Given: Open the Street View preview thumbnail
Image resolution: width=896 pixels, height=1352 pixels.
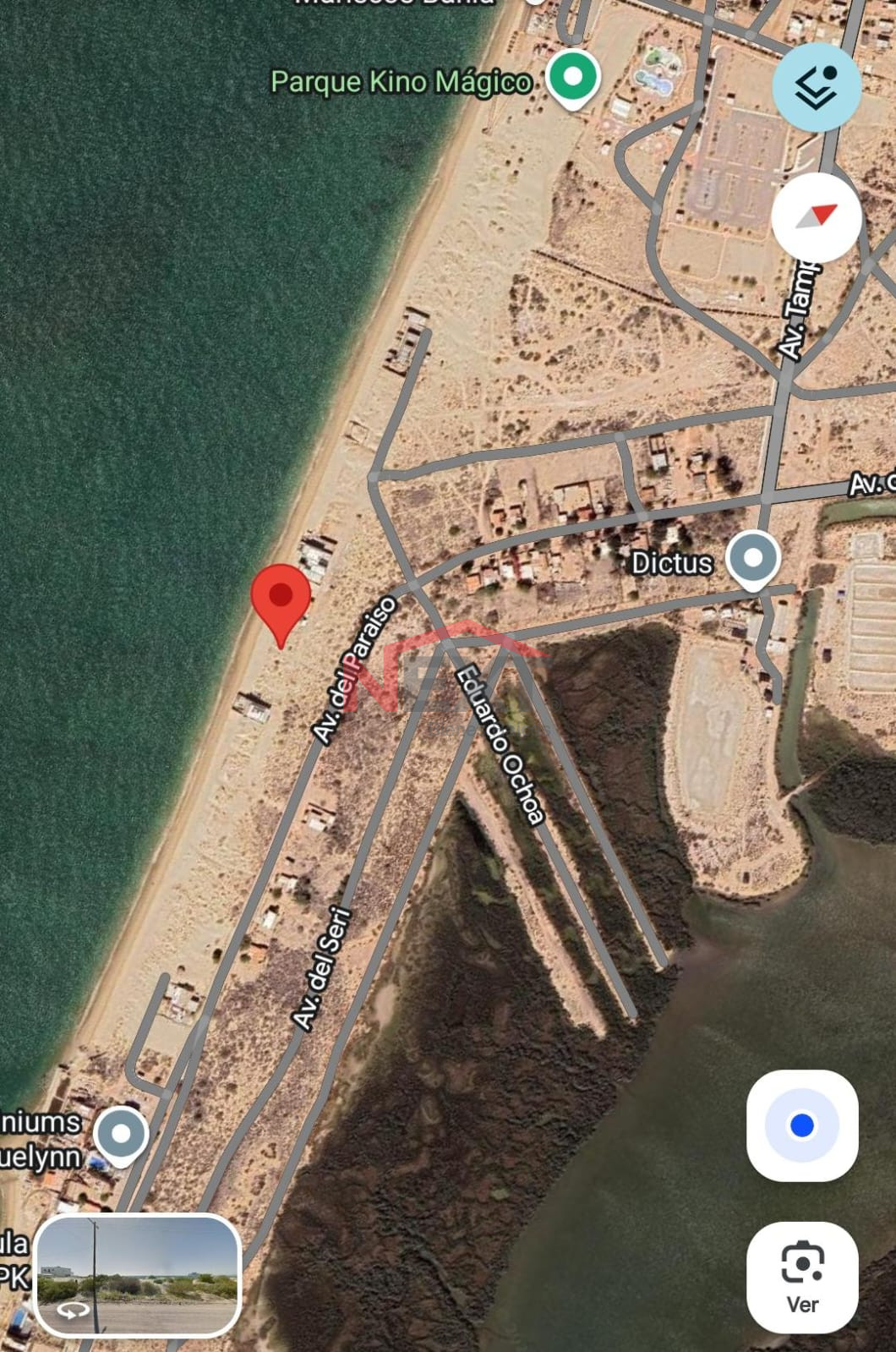Looking at the screenshot, I should (x=139, y=1274).
